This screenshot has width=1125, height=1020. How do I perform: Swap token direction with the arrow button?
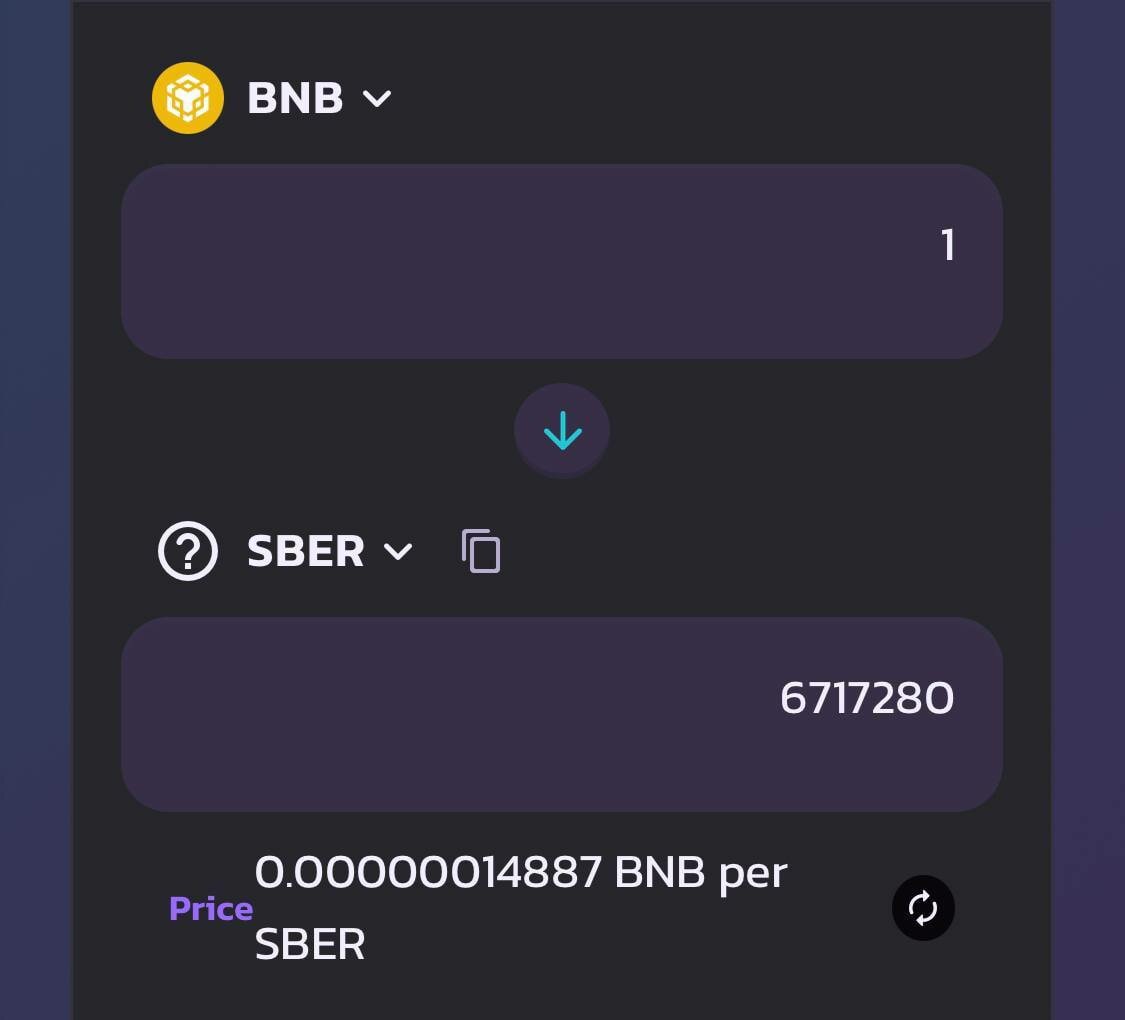(x=562, y=431)
